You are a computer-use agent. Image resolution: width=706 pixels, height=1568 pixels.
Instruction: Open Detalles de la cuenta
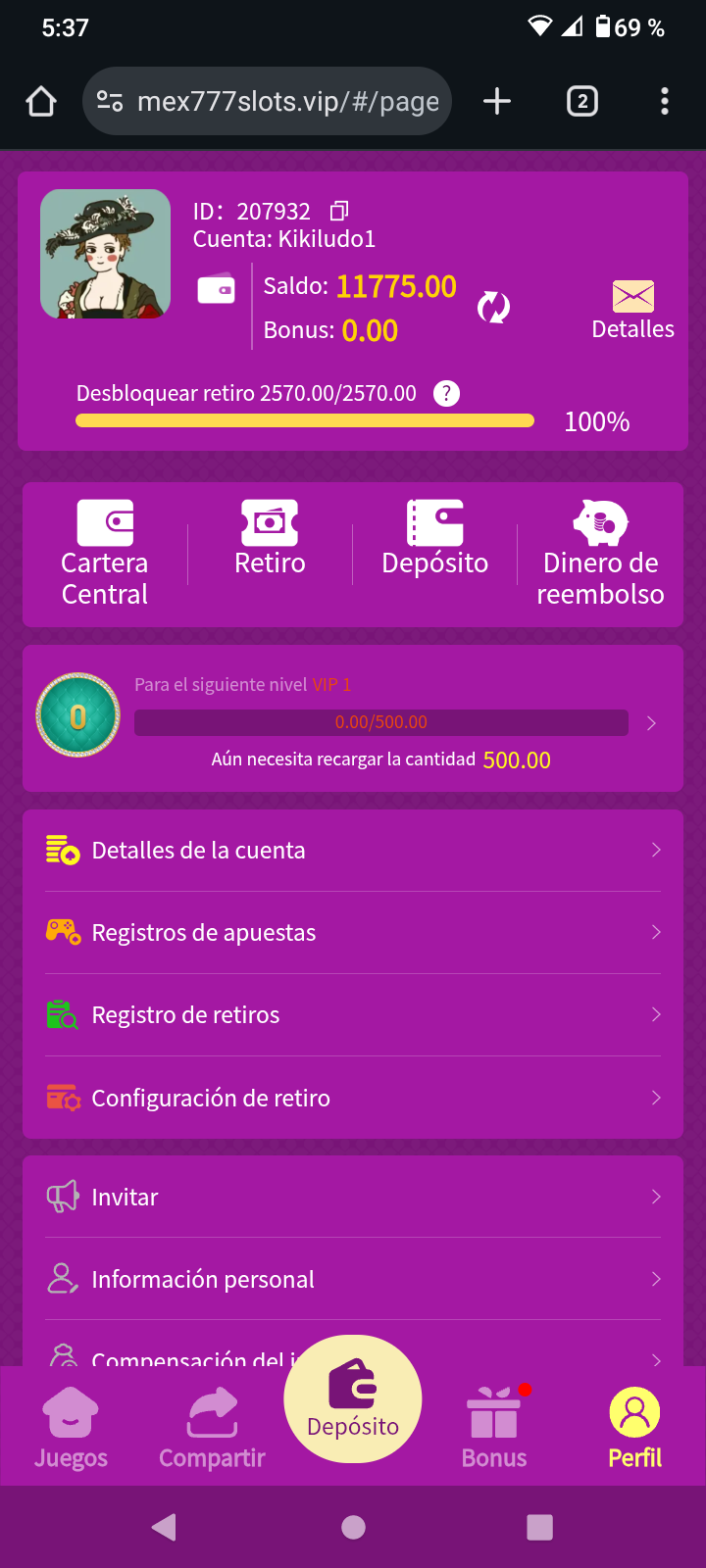353,851
